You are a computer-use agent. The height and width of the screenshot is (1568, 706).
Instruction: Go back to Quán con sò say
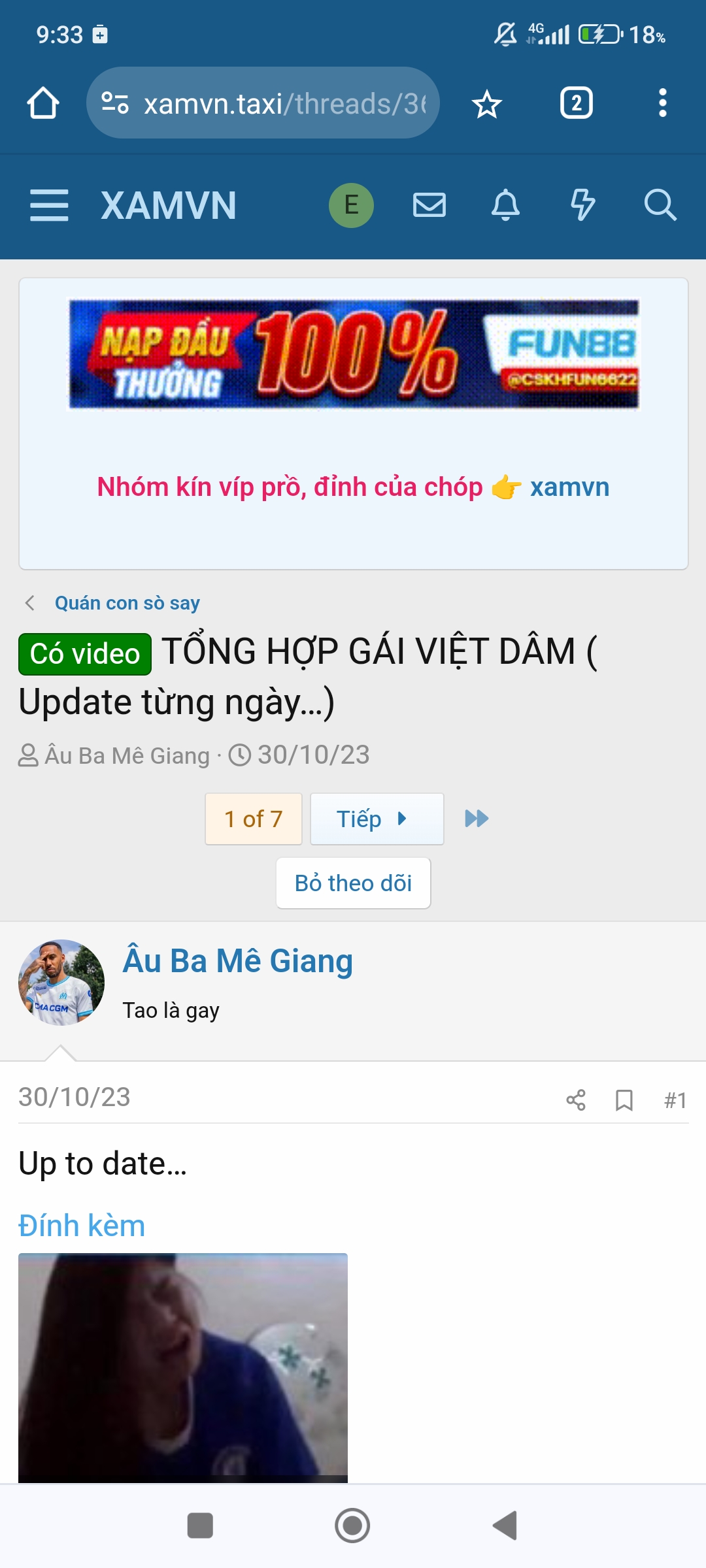[x=127, y=602]
